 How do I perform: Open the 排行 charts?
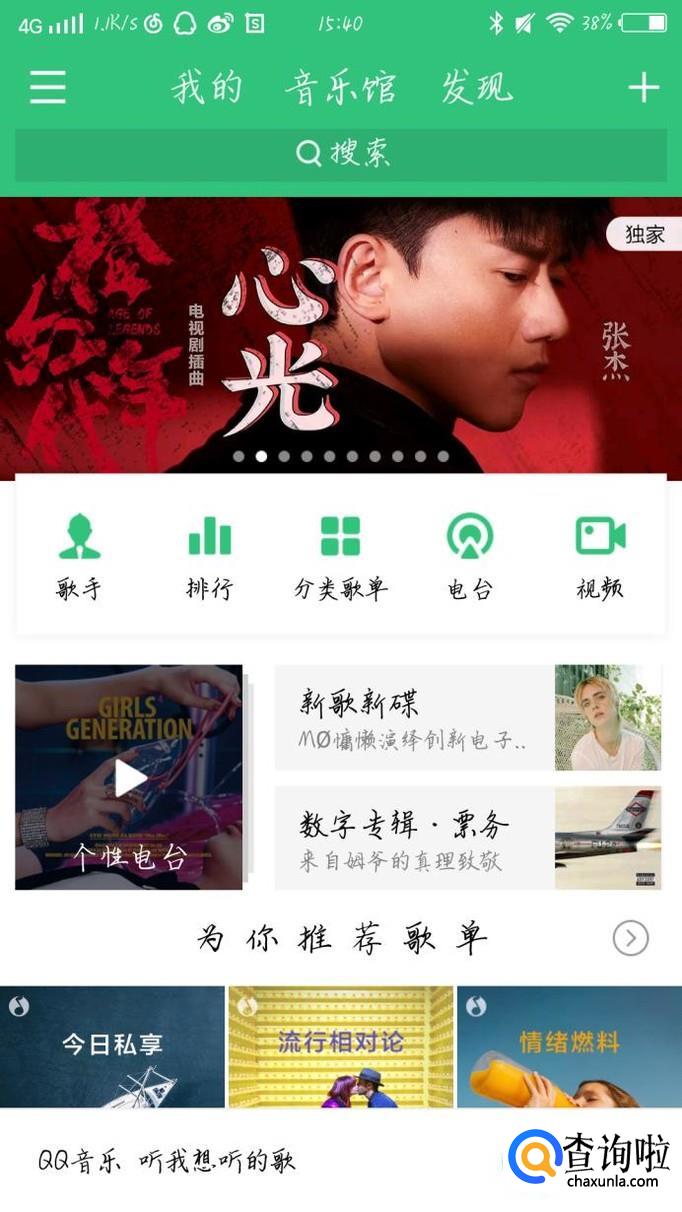coord(209,556)
